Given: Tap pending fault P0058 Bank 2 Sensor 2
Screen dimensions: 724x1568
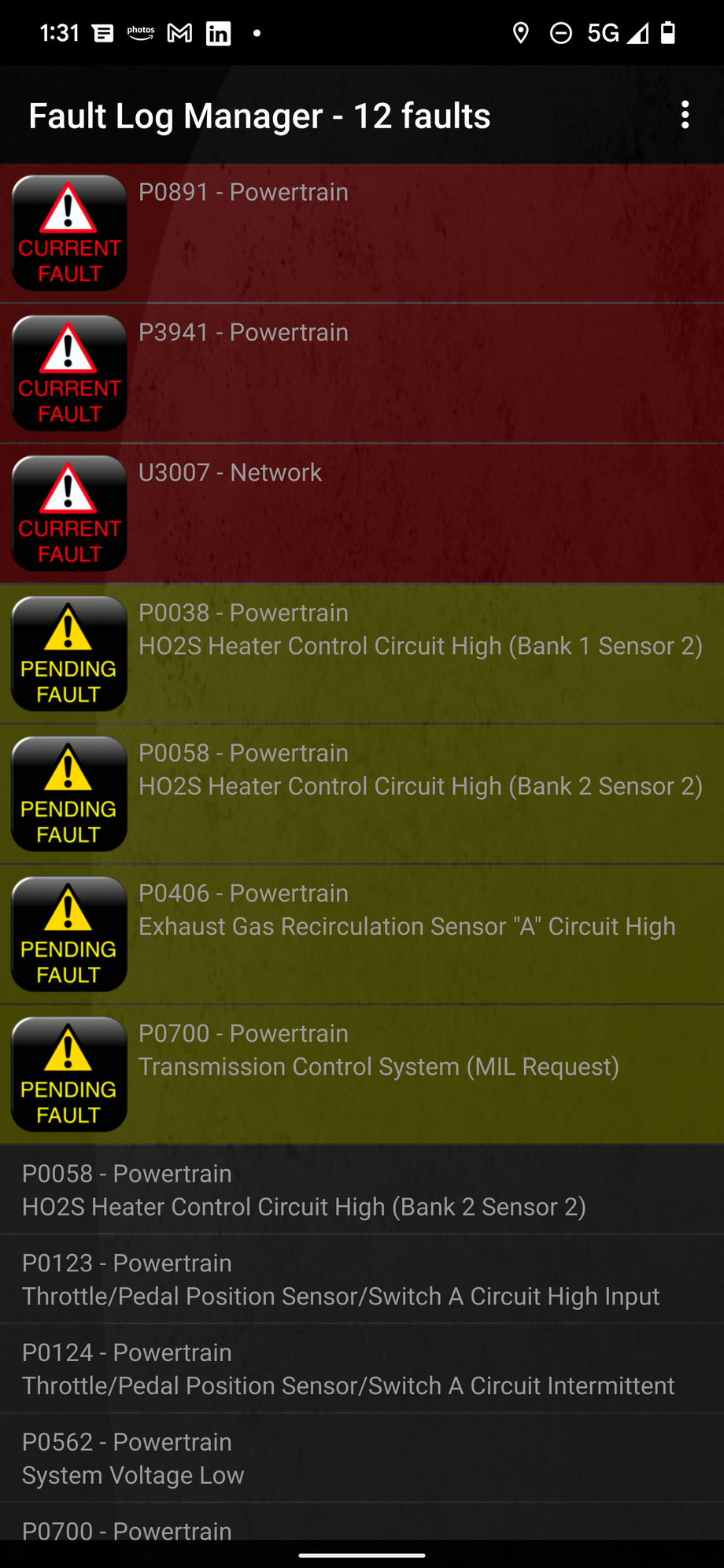Looking at the screenshot, I should tap(362, 794).
